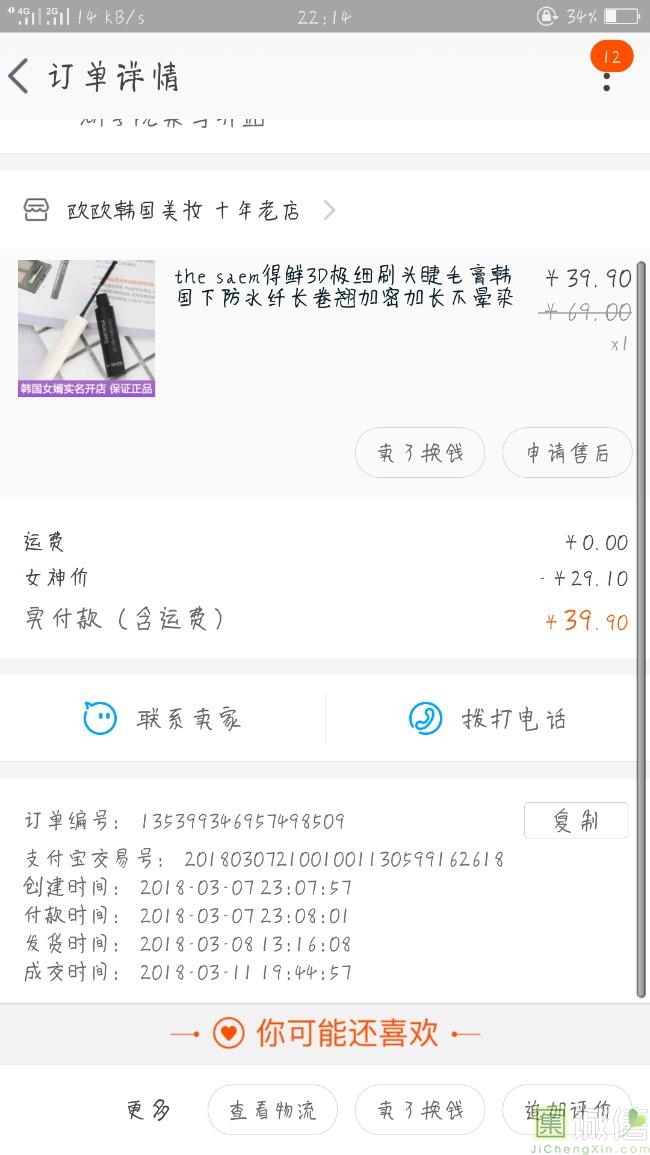The image size is (650, 1155).
Task: Tap 卖了换钱 under the mascara item
Action: [420, 454]
